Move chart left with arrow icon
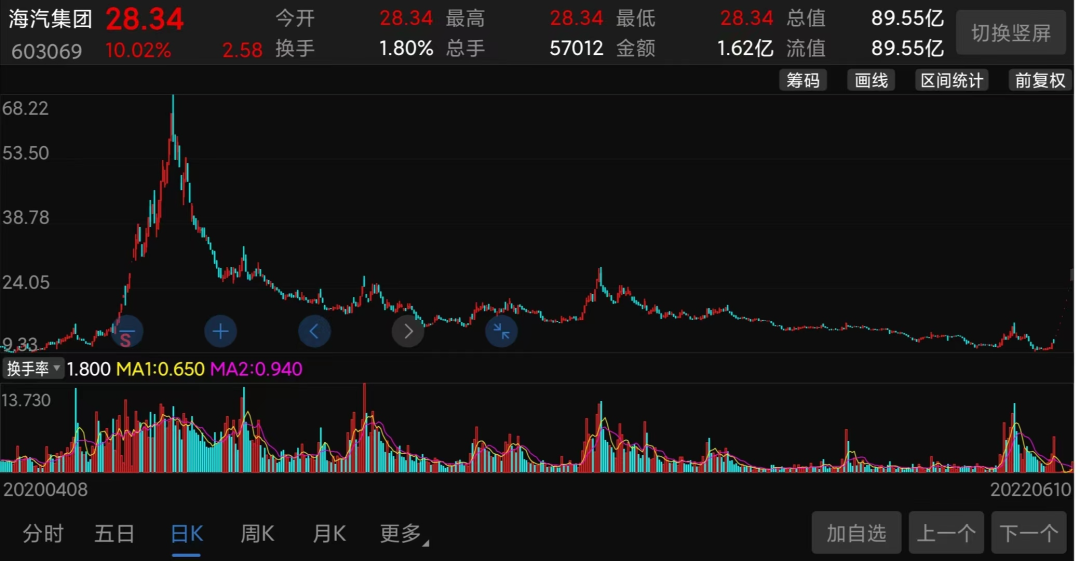The height and width of the screenshot is (561, 1080). tap(314, 330)
